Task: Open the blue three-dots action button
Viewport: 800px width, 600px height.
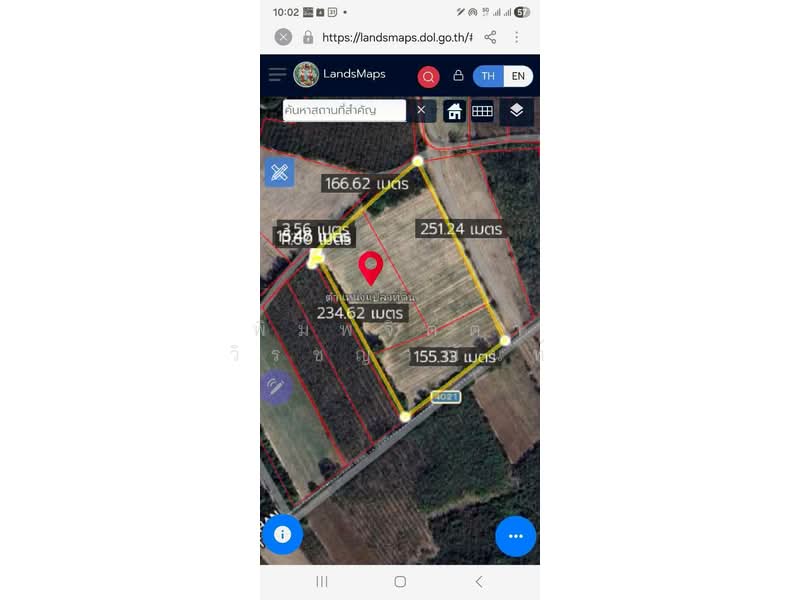Action: tap(516, 536)
